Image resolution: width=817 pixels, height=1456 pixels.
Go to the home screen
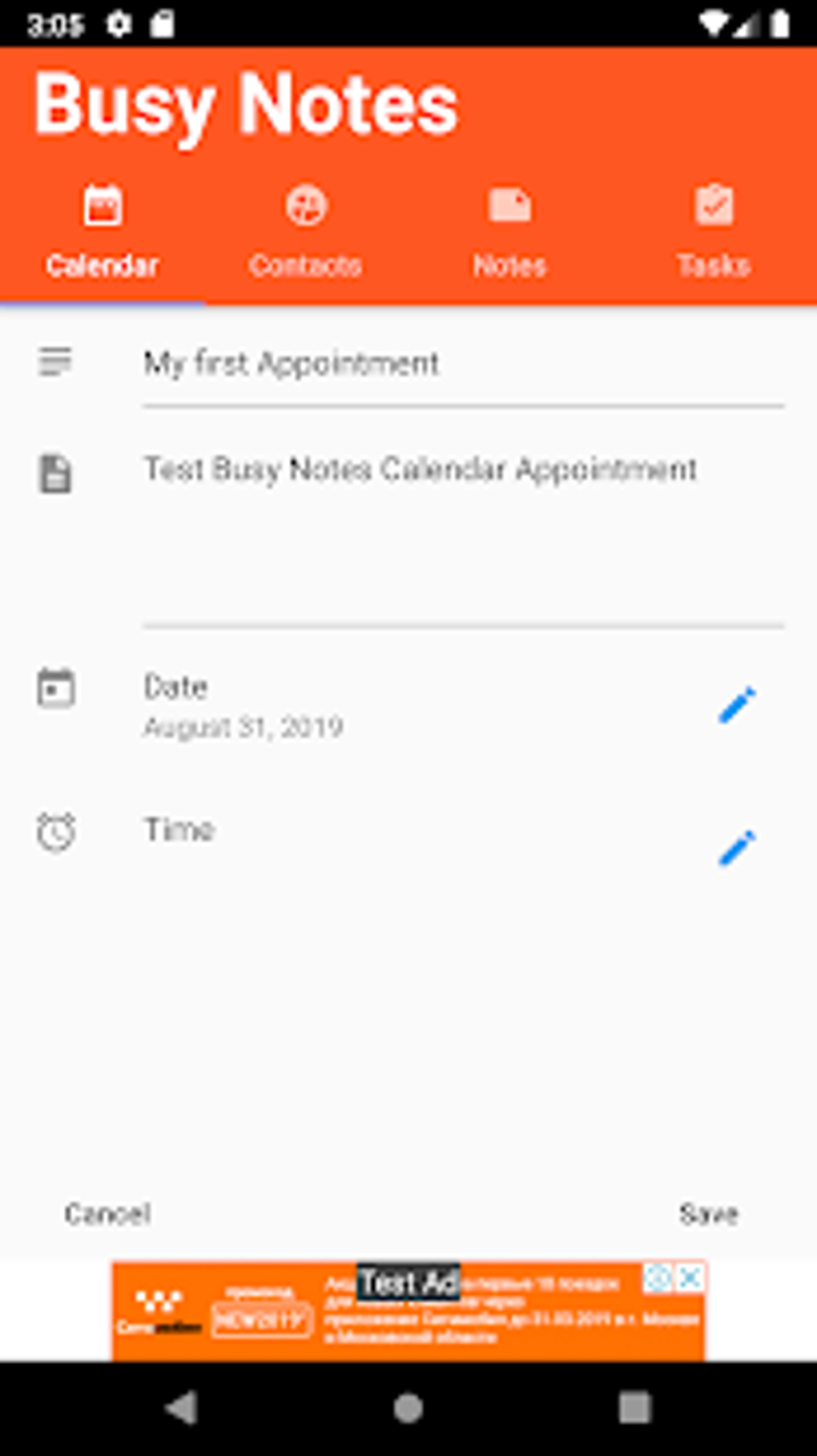408,1408
